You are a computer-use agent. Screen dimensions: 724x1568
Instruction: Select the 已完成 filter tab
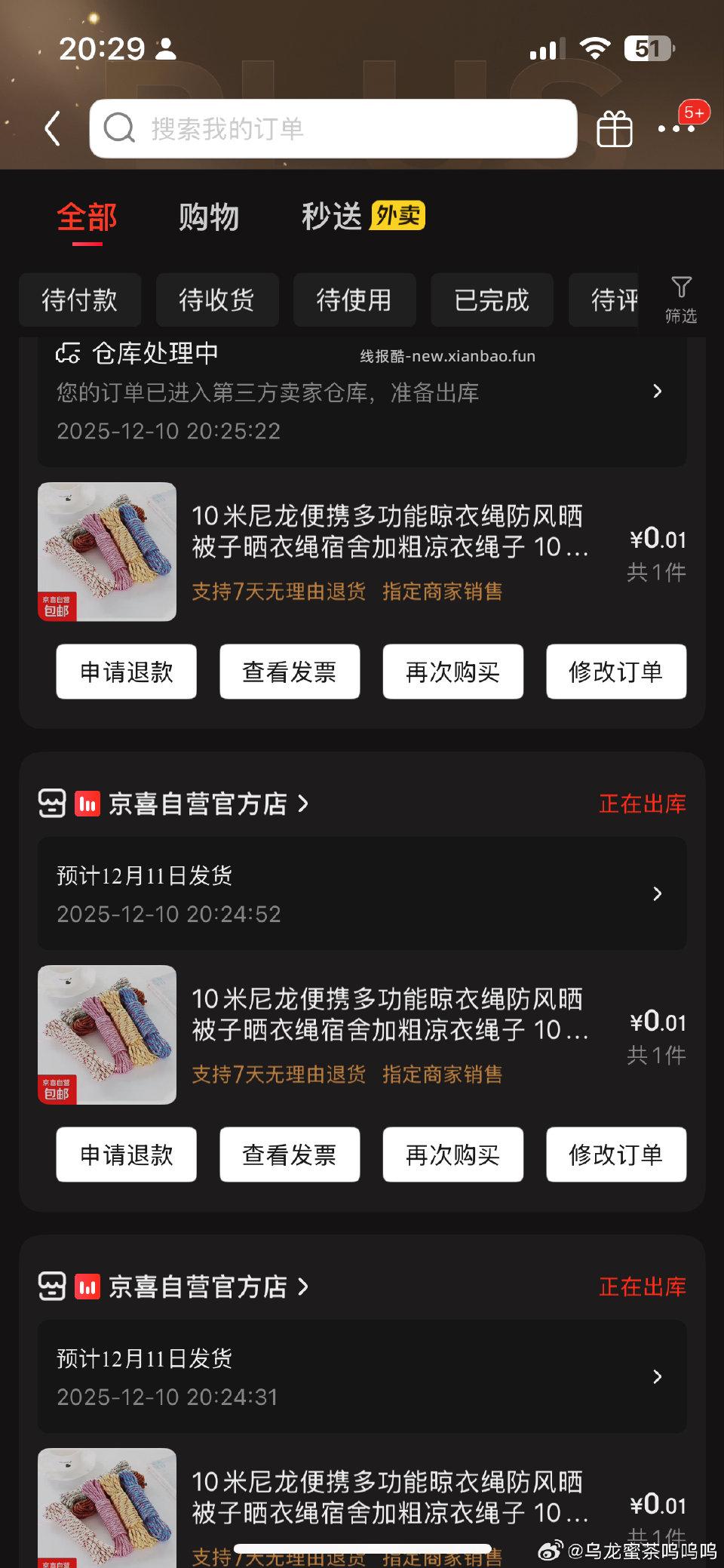pyautogui.click(x=492, y=300)
